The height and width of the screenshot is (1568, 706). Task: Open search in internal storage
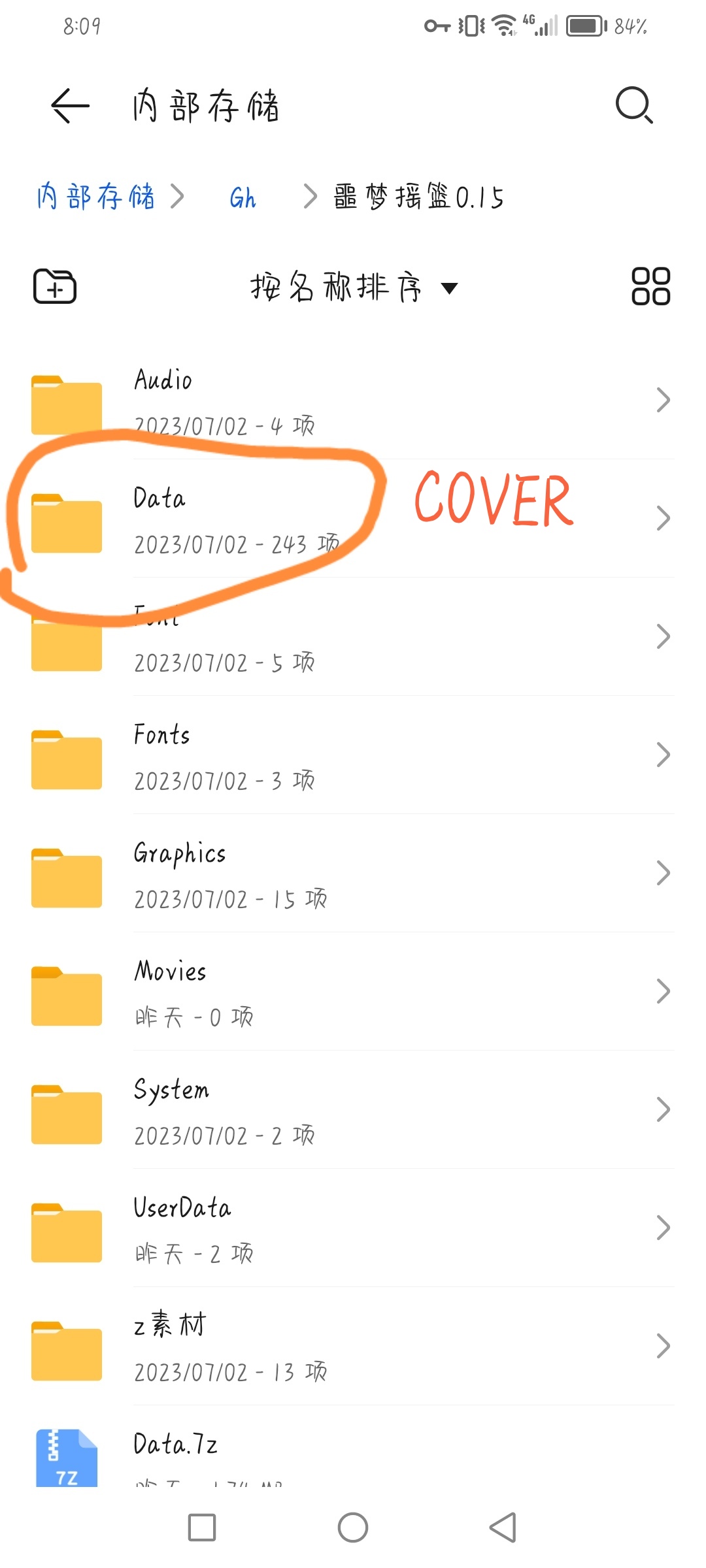click(x=633, y=105)
